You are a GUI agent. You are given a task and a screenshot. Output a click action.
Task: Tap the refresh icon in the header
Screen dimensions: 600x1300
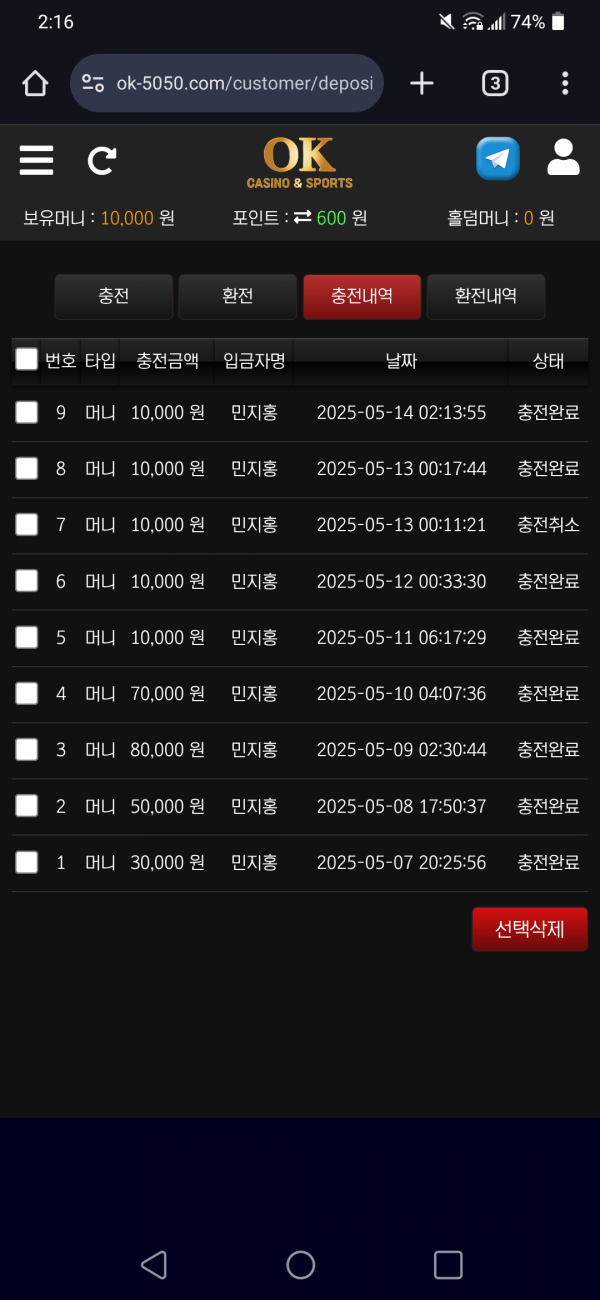102,160
